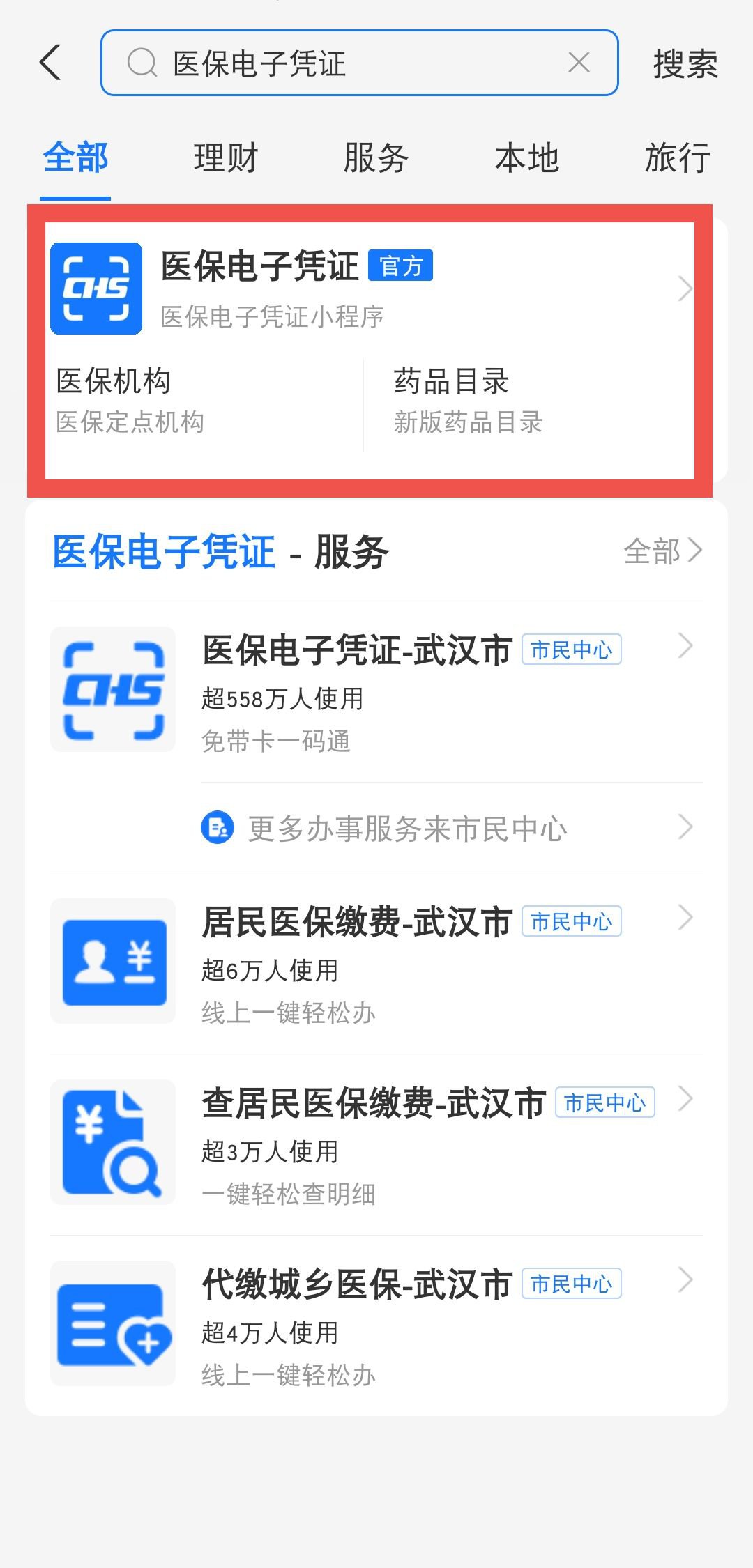Switch to the 理财 tab
This screenshot has height=1568, width=753.
click(x=226, y=158)
